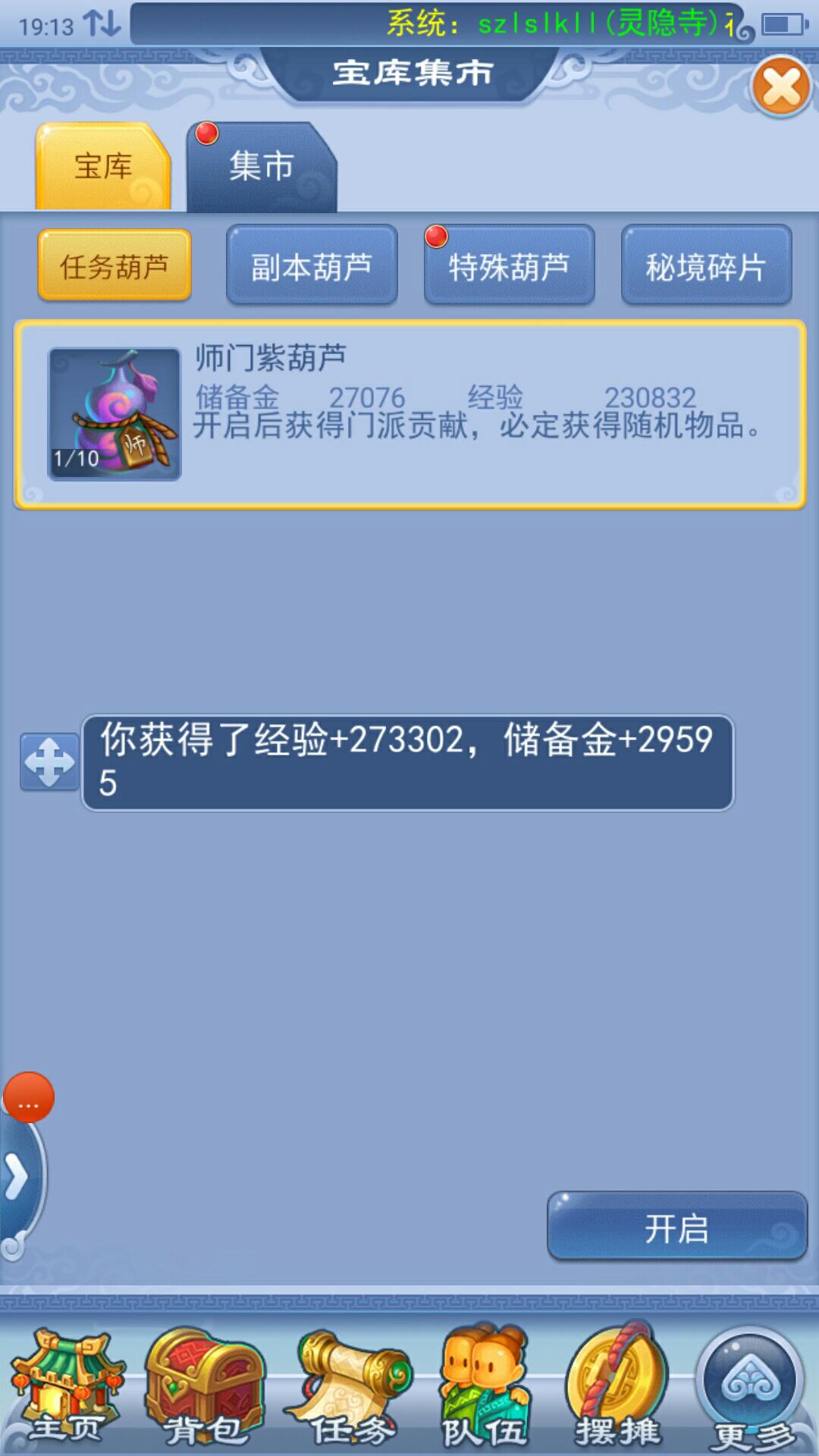The image size is (819, 1456).
Task: Tap the 开启 button to open gourd
Action: [676, 1228]
